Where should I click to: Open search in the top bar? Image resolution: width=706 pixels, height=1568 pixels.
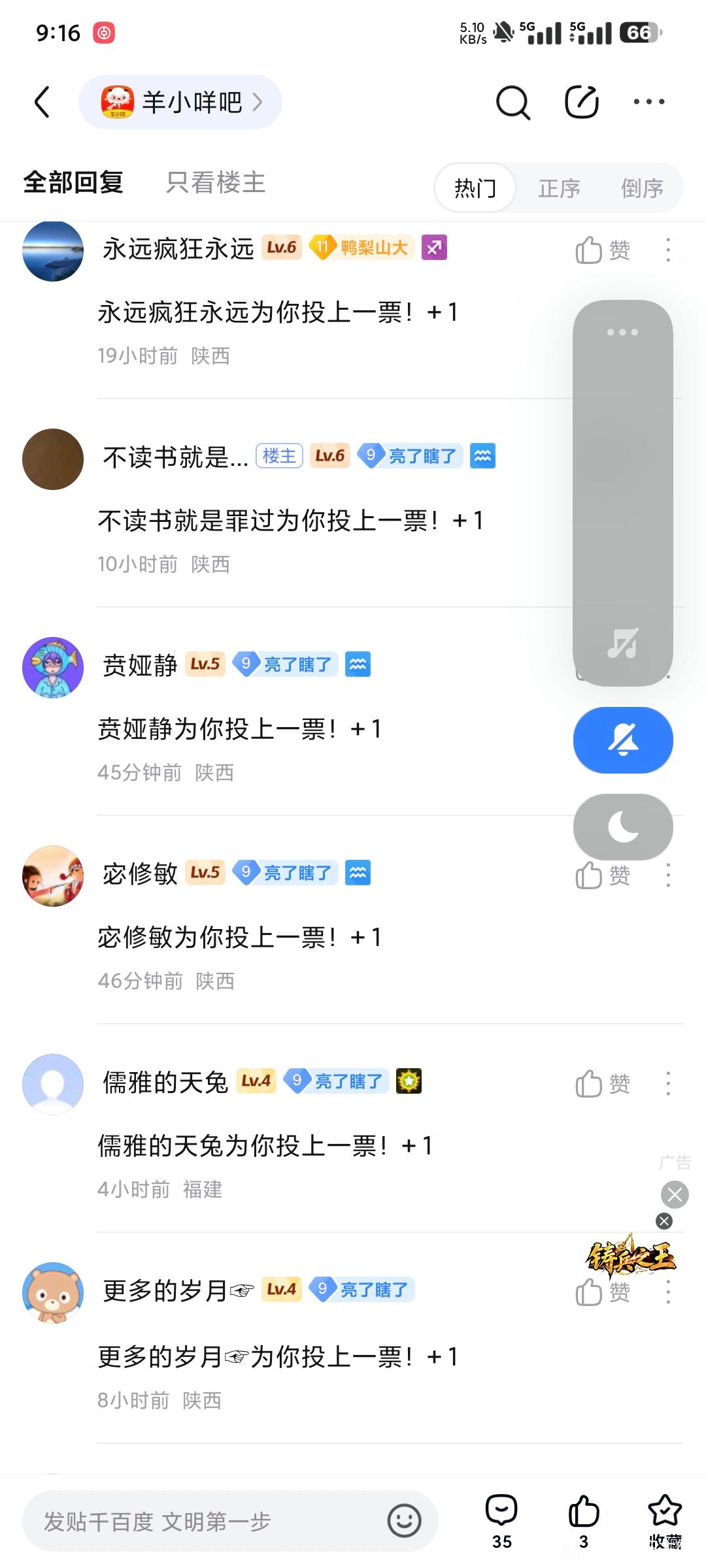tap(513, 102)
